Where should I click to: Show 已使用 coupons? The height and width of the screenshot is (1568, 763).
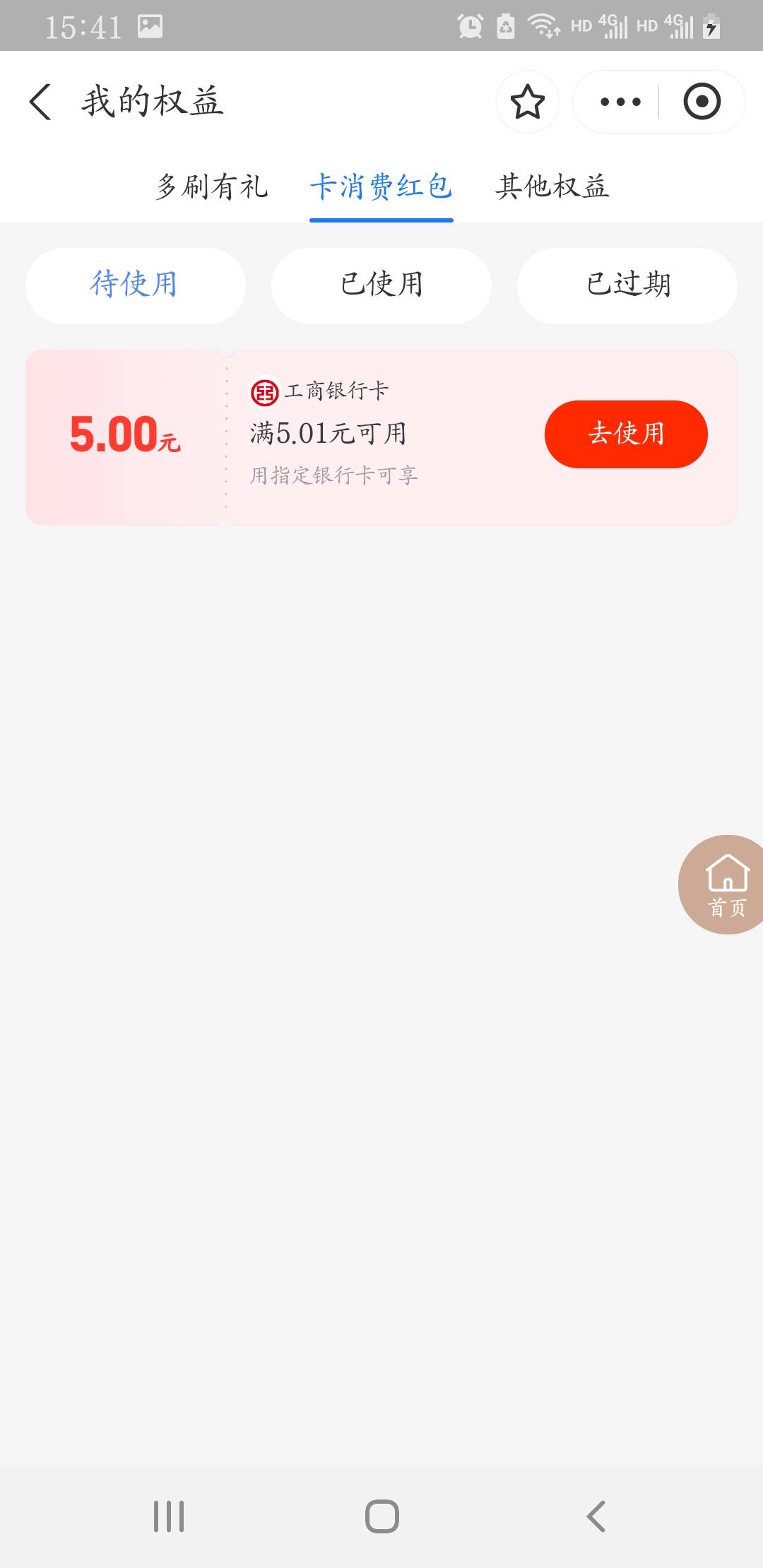coord(381,285)
